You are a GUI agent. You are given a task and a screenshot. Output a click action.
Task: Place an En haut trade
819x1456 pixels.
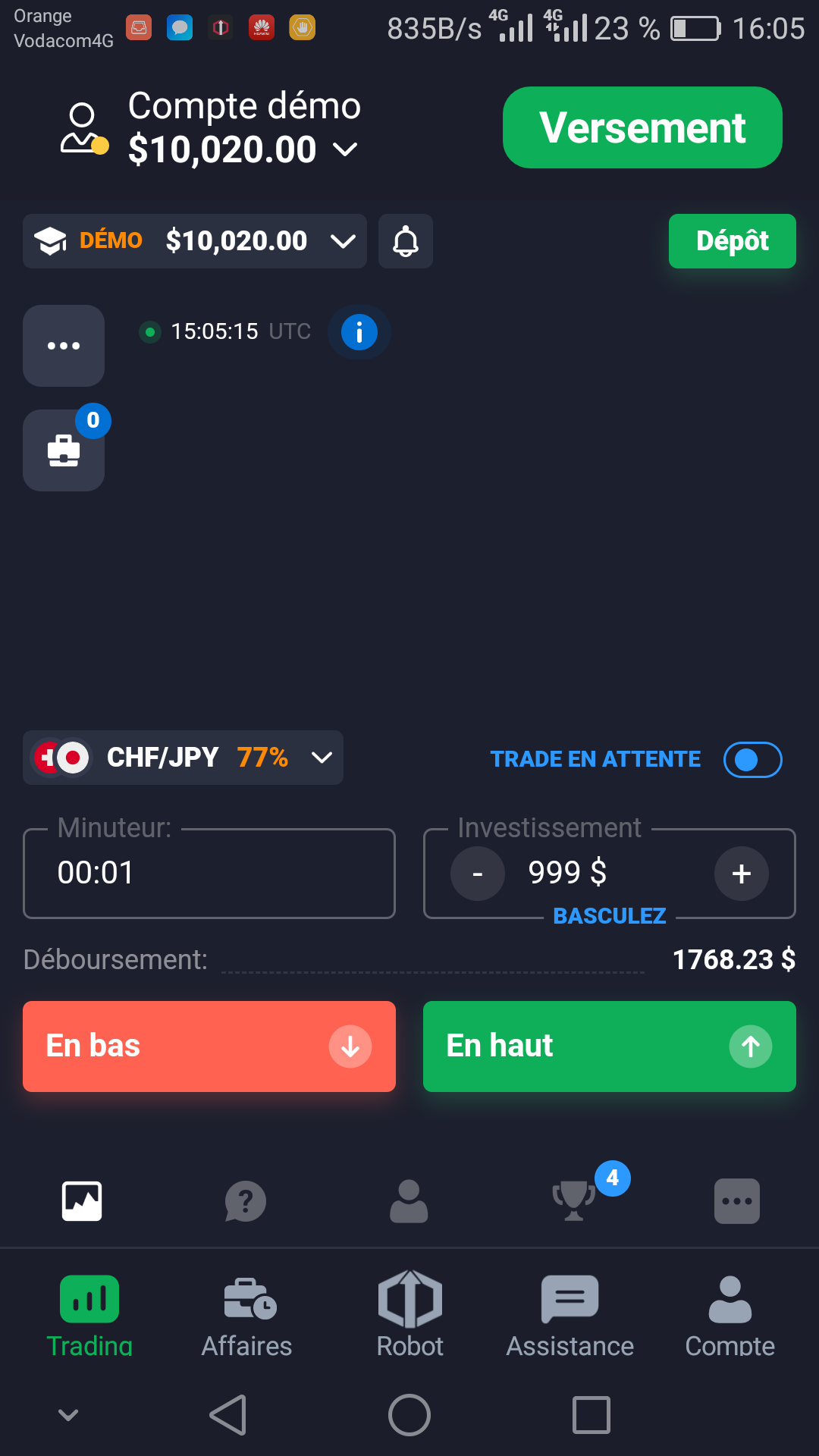[609, 1046]
